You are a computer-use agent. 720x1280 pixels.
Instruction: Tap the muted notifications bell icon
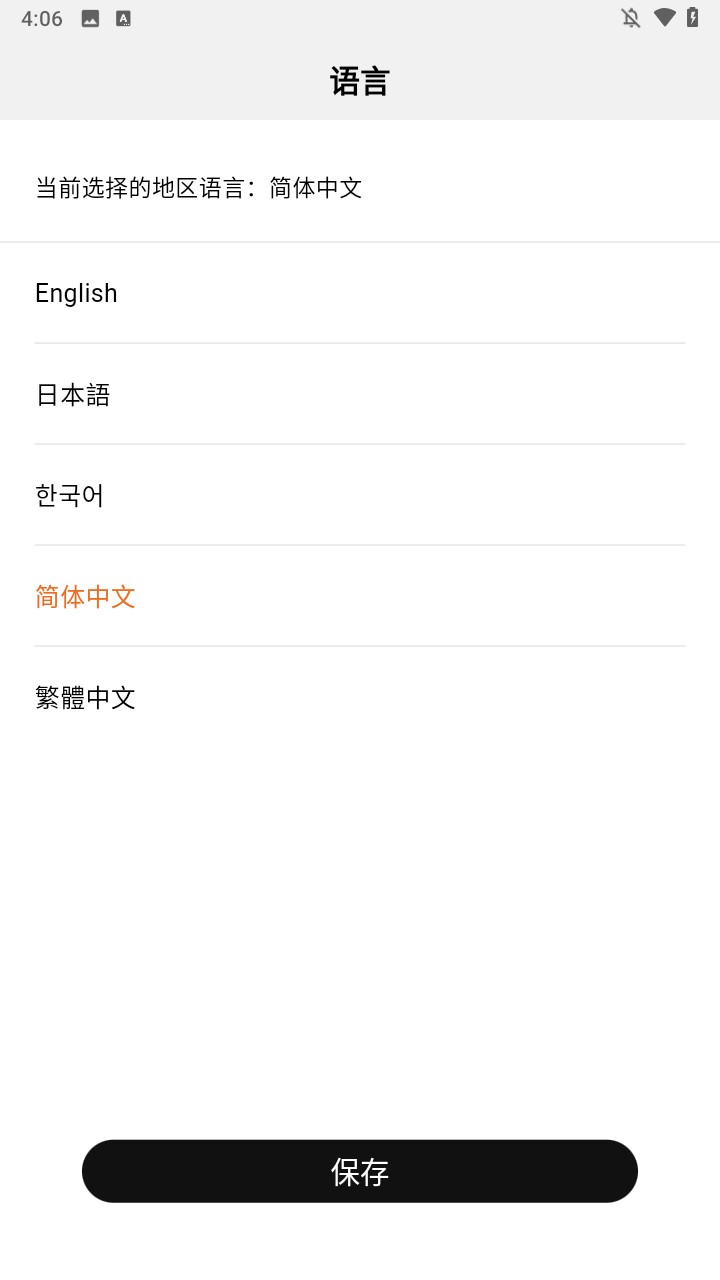click(x=630, y=17)
